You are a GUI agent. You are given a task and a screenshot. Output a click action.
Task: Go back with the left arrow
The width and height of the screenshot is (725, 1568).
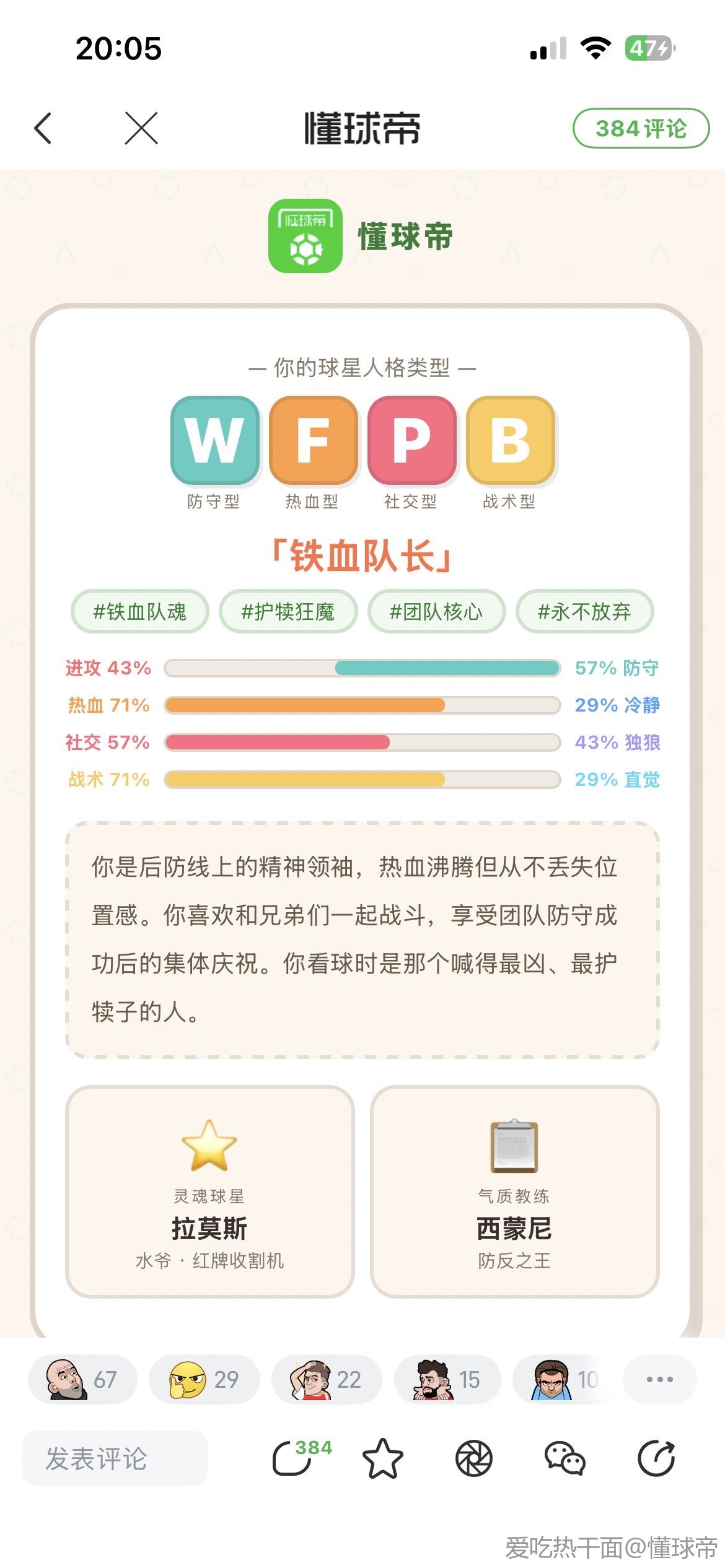[43, 128]
